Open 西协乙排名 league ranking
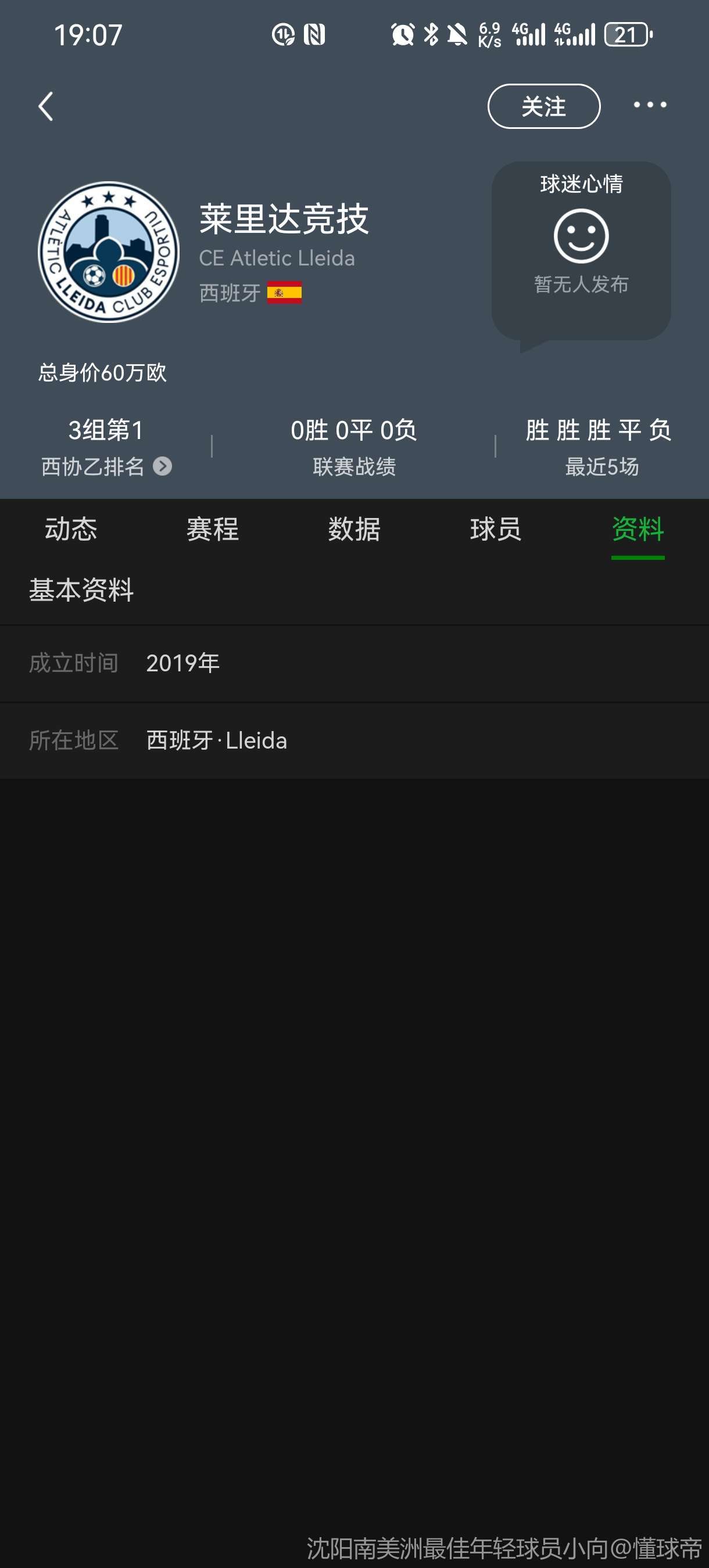This screenshot has width=709, height=1568. [106, 466]
